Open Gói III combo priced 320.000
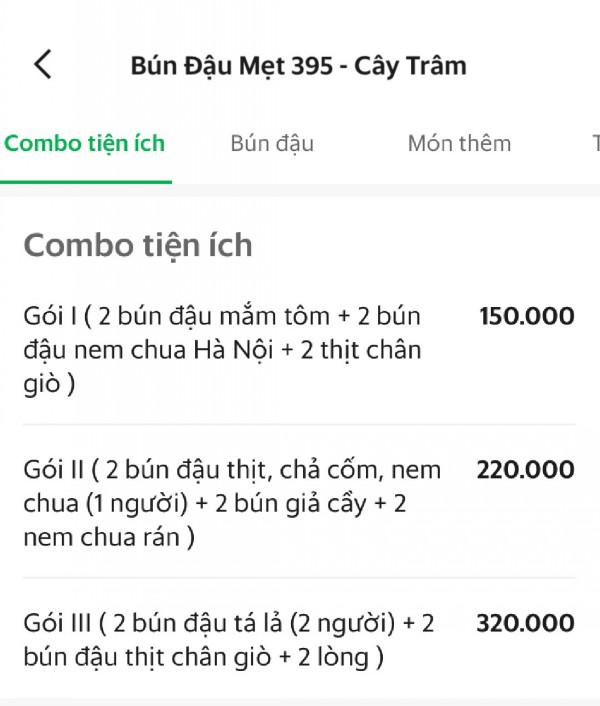This screenshot has height=706, width=600. click(298, 641)
